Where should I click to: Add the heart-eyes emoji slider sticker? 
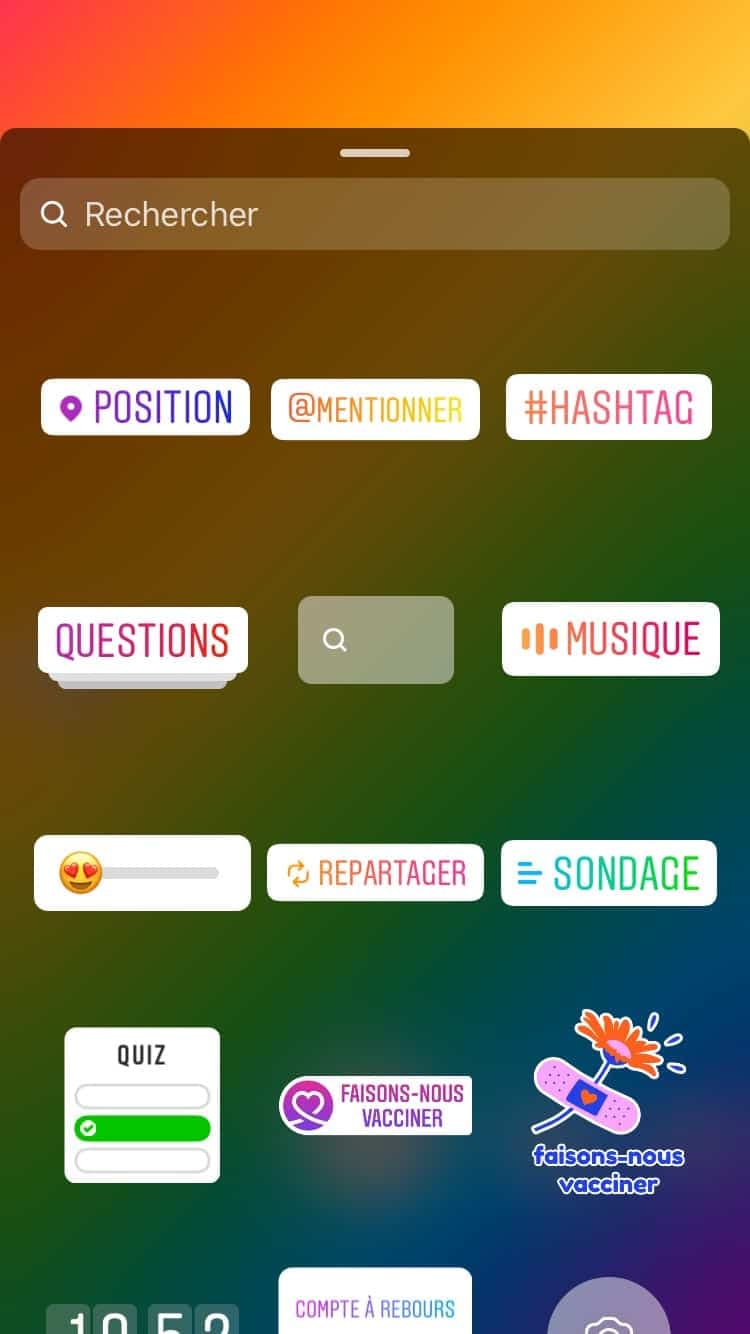pyautogui.click(x=142, y=873)
